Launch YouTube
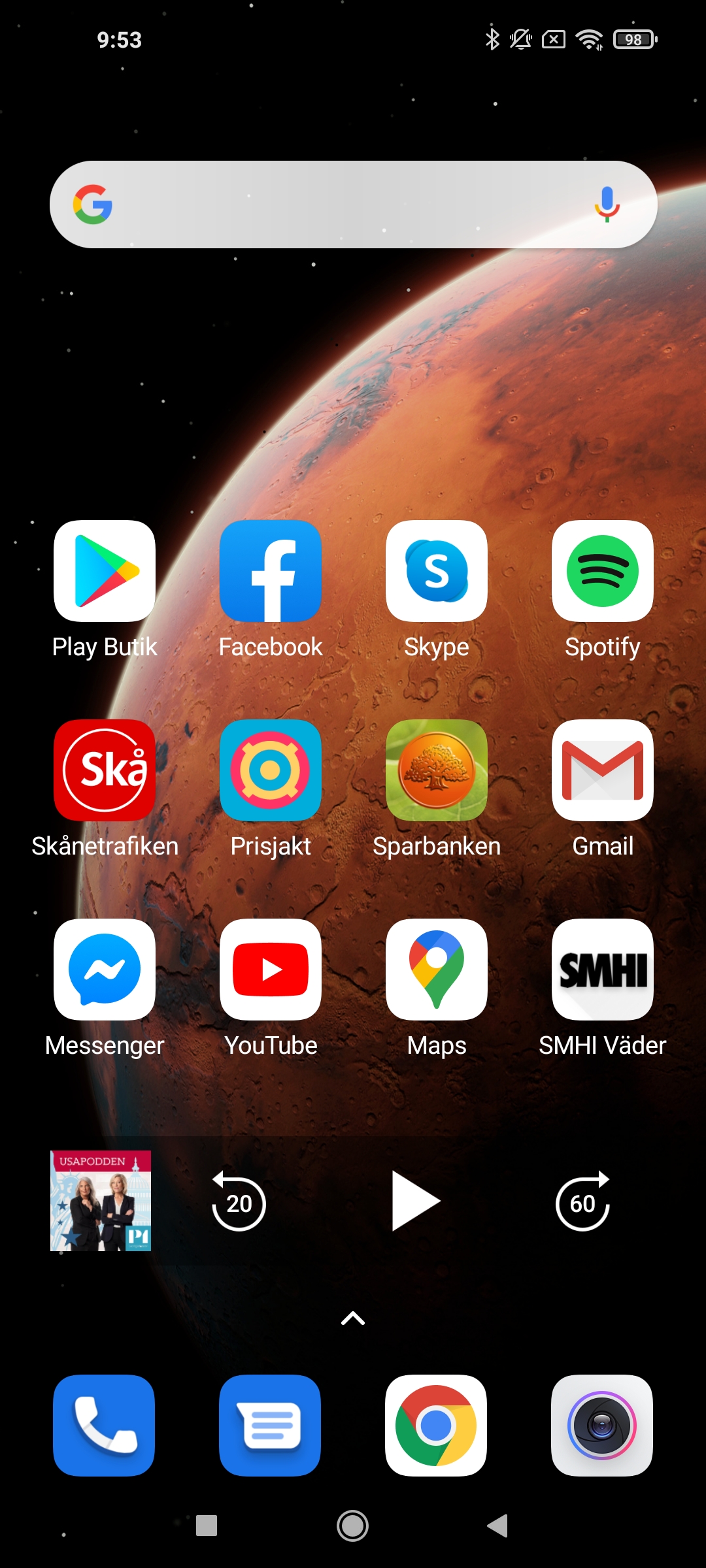 [271, 970]
